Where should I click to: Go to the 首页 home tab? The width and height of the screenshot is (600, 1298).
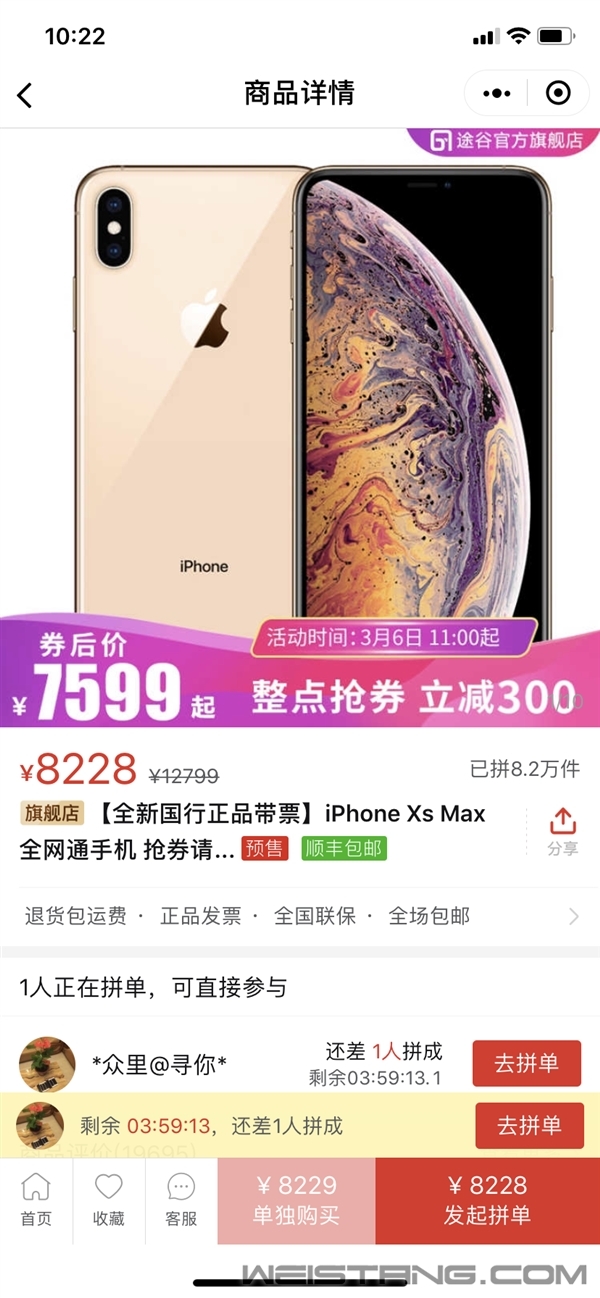[x=36, y=1200]
